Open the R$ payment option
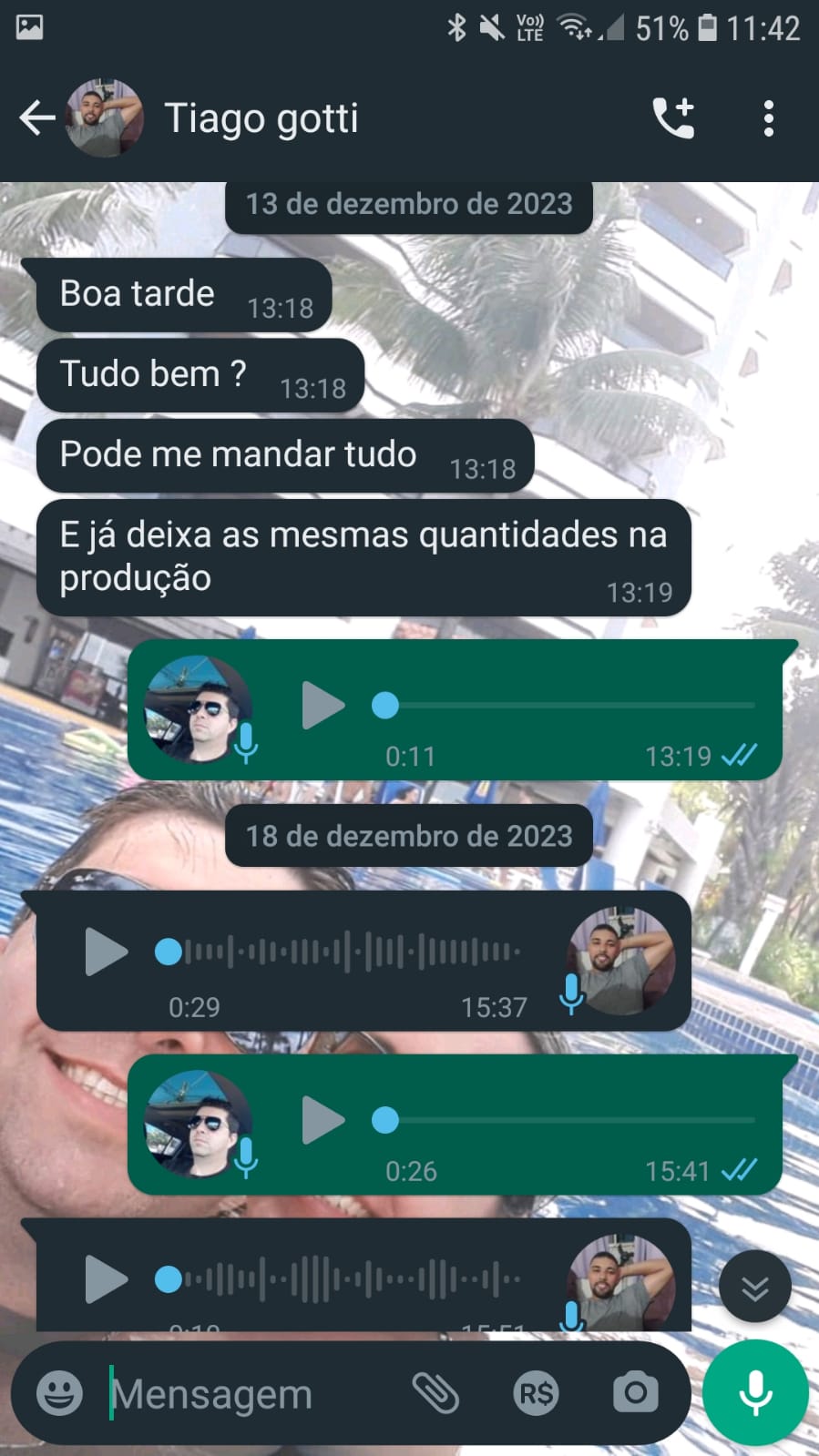The width and height of the screenshot is (819, 1456). coord(536,1393)
